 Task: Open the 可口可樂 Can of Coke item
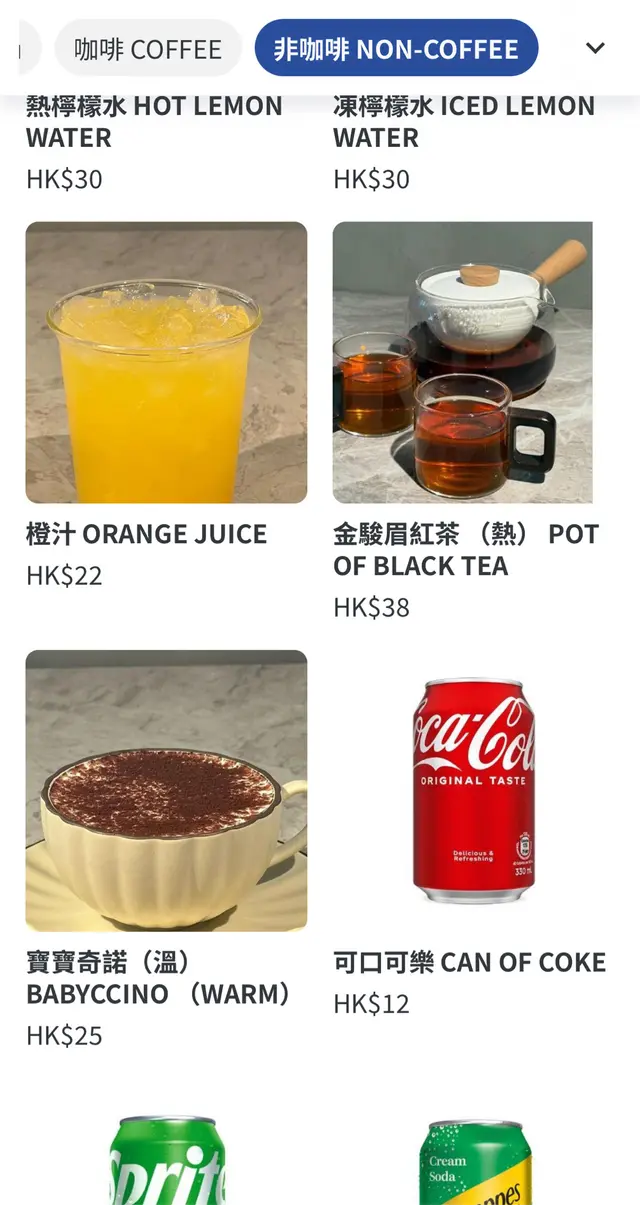pyautogui.click(x=472, y=791)
